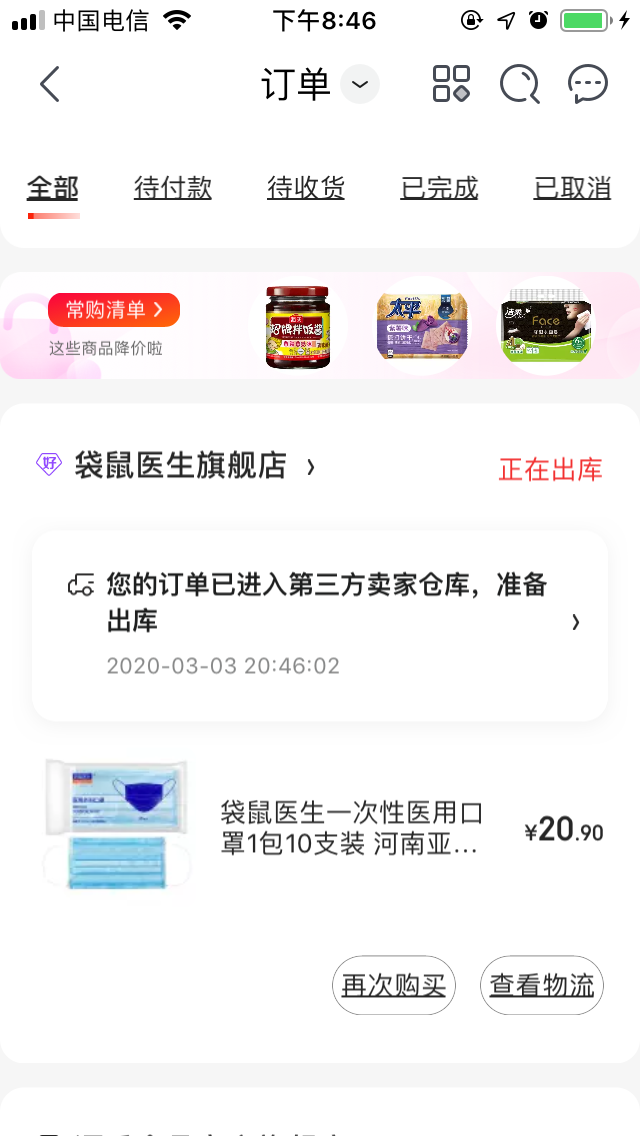Open the Face tissue product
The image size is (640, 1136).
[546, 326]
